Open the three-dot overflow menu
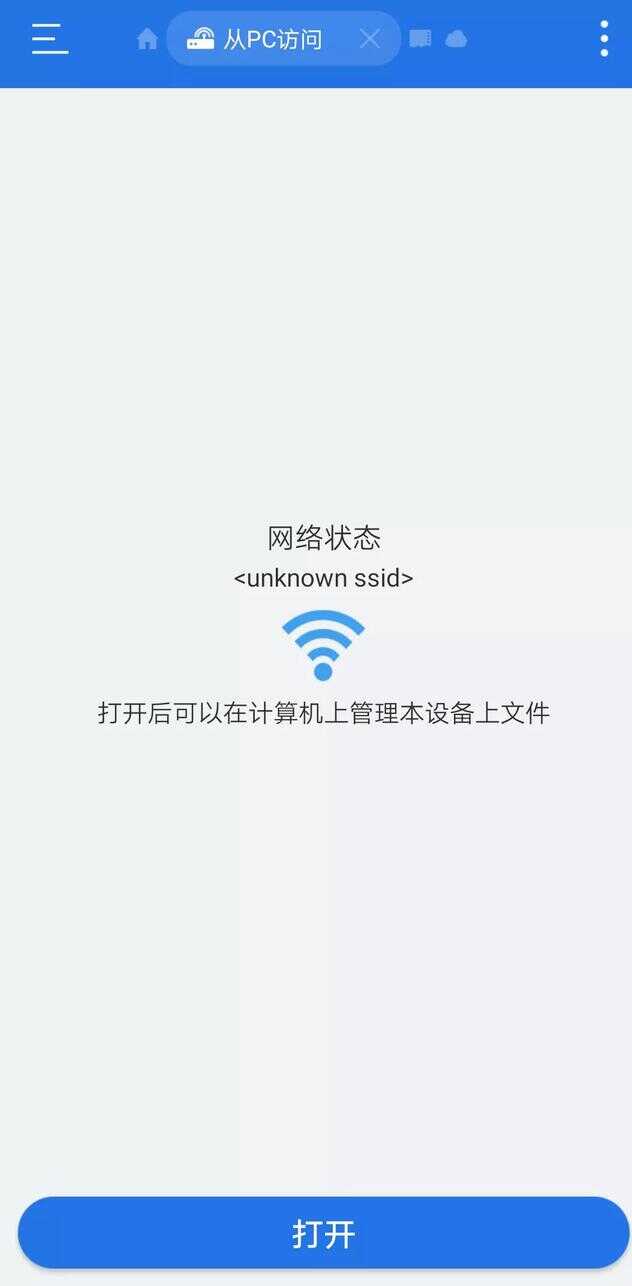 pyautogui.click(x=604, y=39)
